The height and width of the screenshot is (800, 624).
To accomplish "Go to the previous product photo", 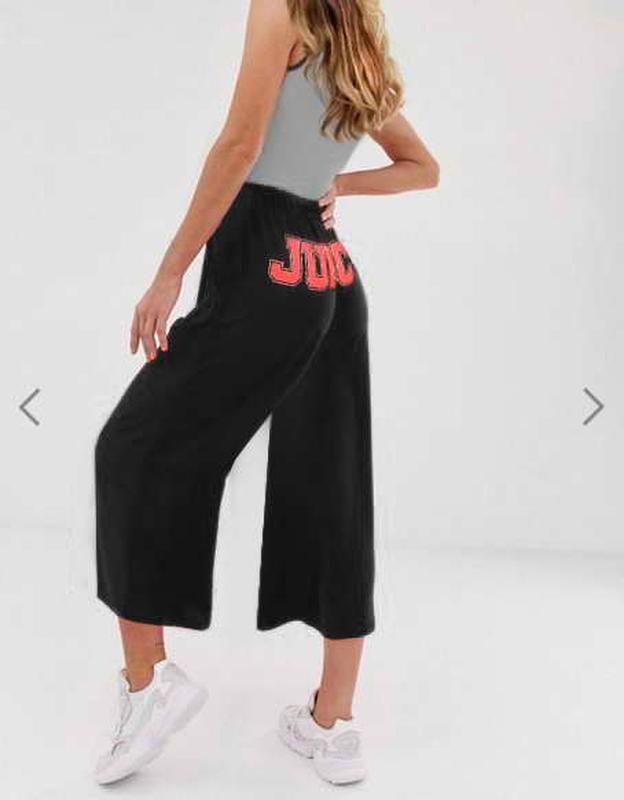I will pyautogui.click(x=30, y=407).
